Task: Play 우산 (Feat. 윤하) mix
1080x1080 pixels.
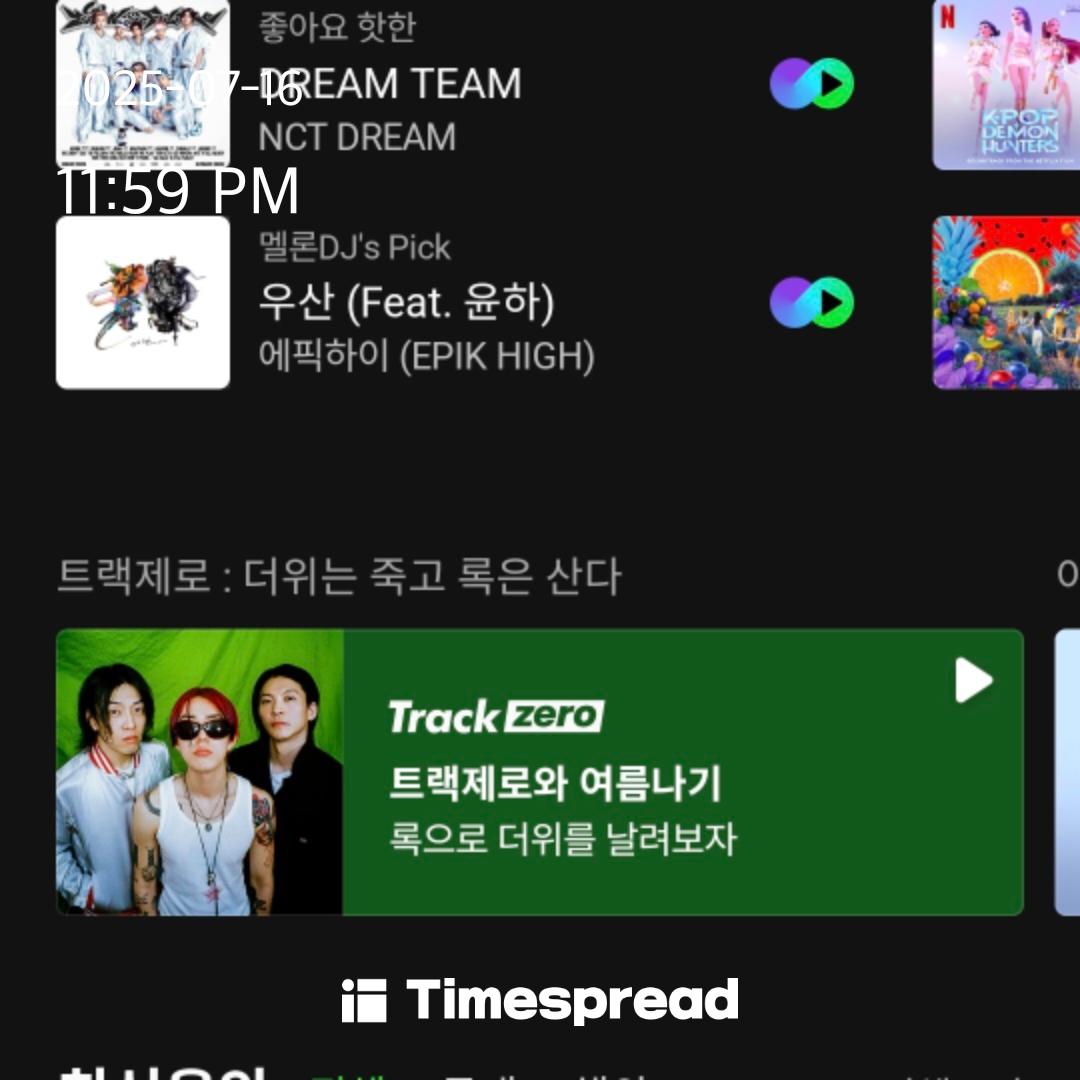Action: click(x=811, y=303)
